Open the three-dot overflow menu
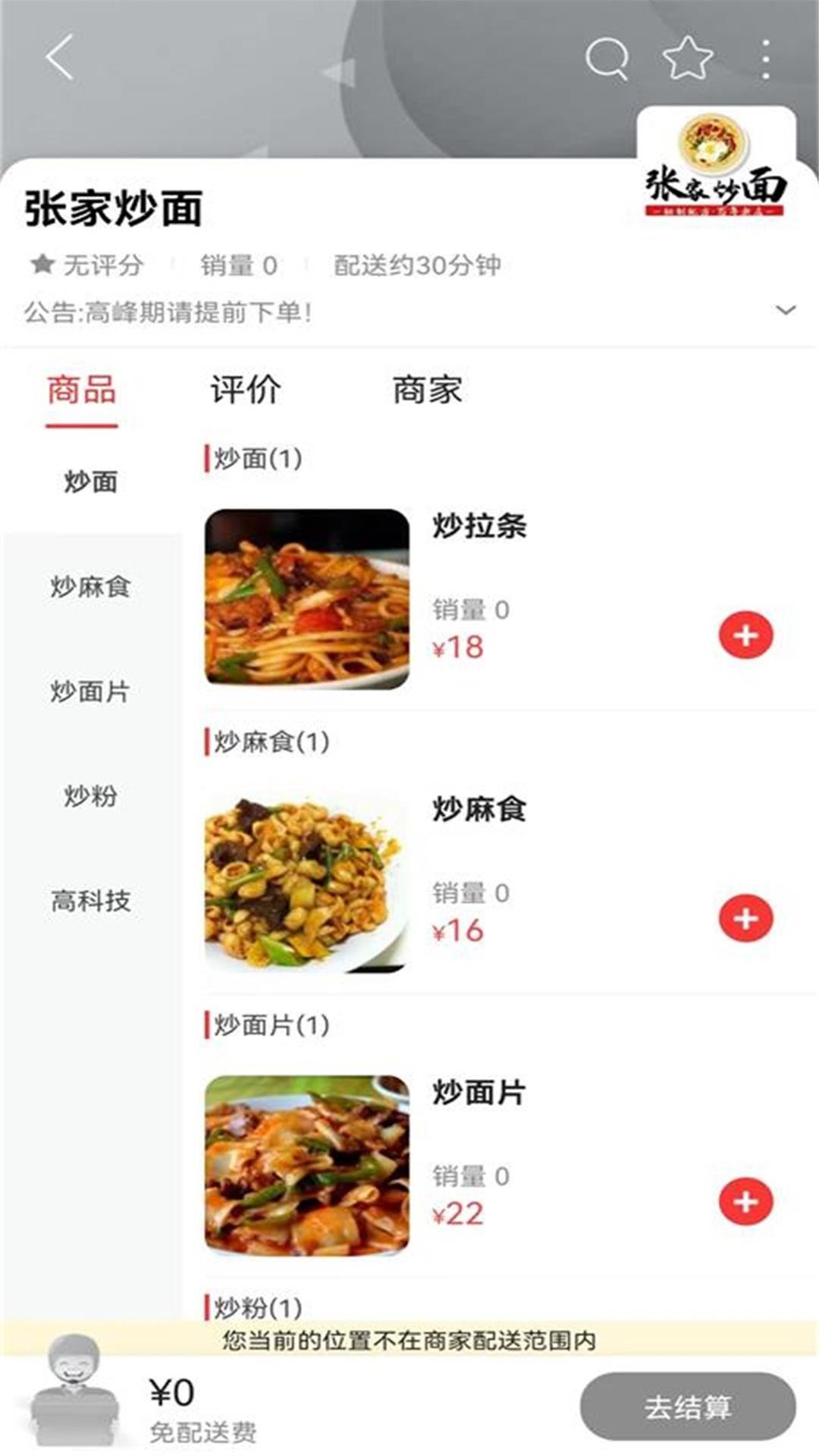819x1456 pixels. (766, 57)
